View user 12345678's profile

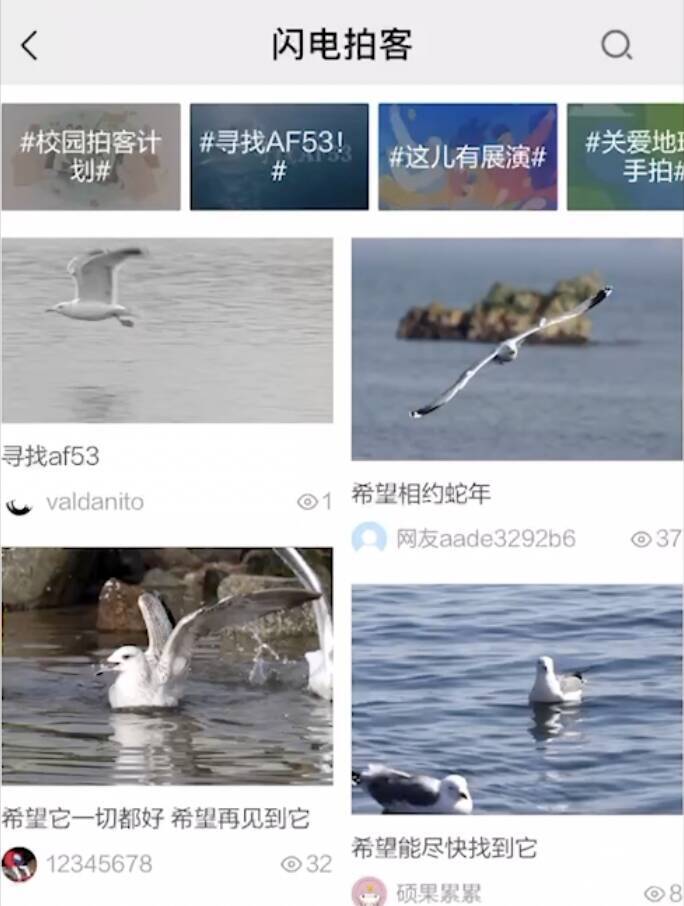click(x=98, y=864)
